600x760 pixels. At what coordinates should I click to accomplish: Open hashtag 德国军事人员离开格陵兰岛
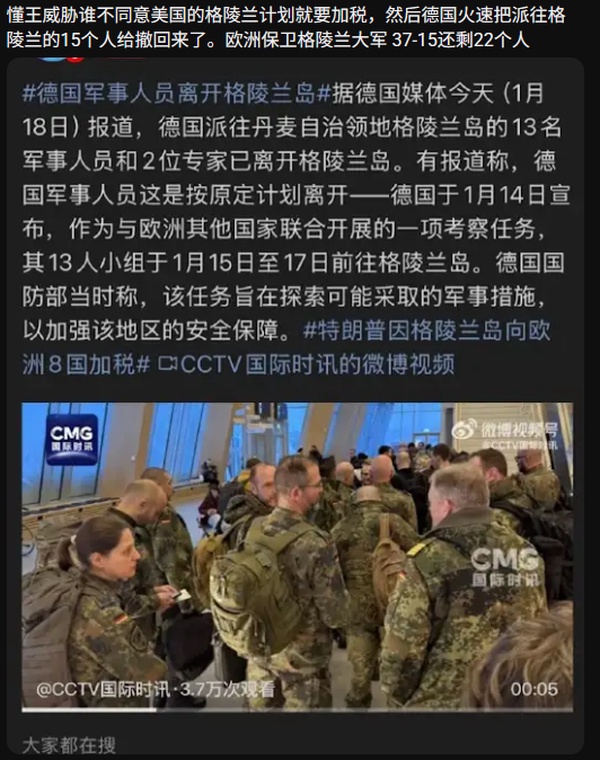coord(170,95)
